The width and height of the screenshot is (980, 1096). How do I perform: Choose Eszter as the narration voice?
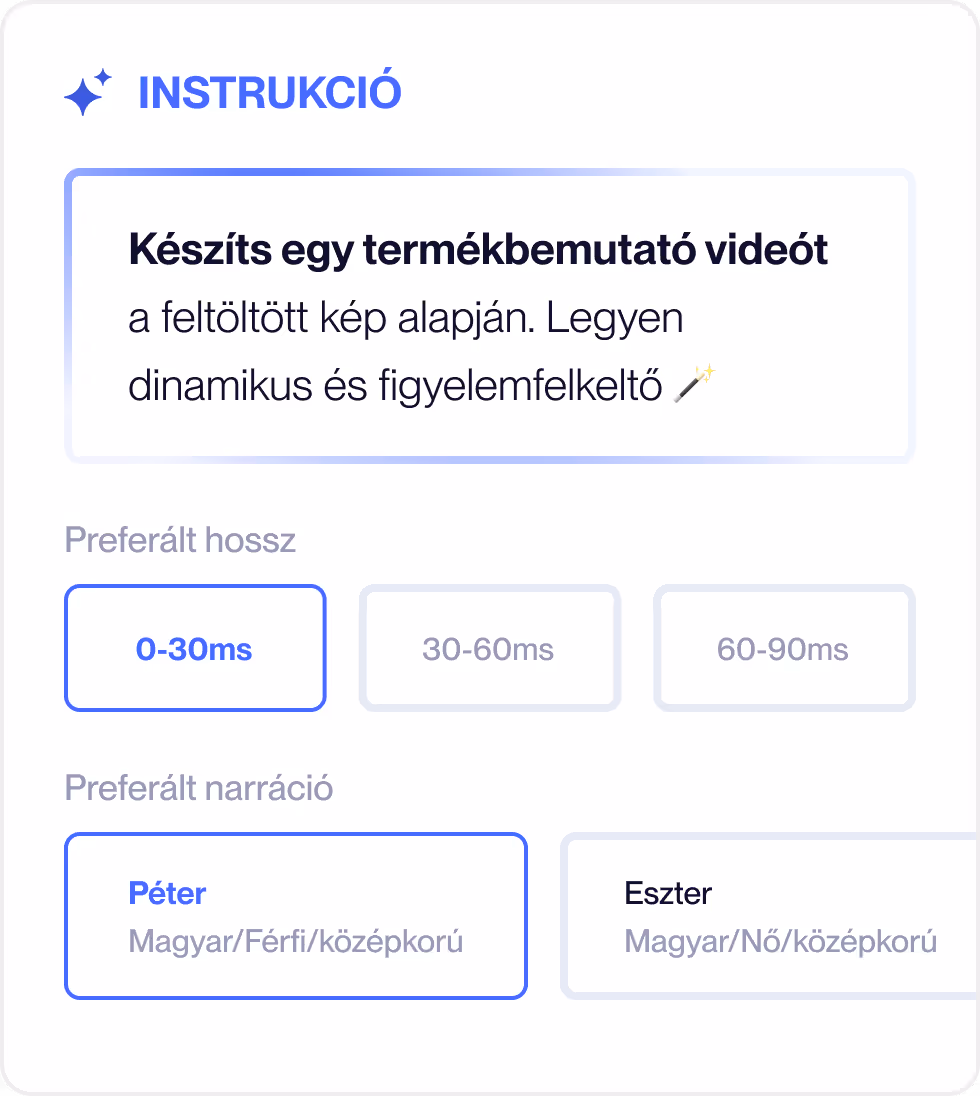pos(770,916)
